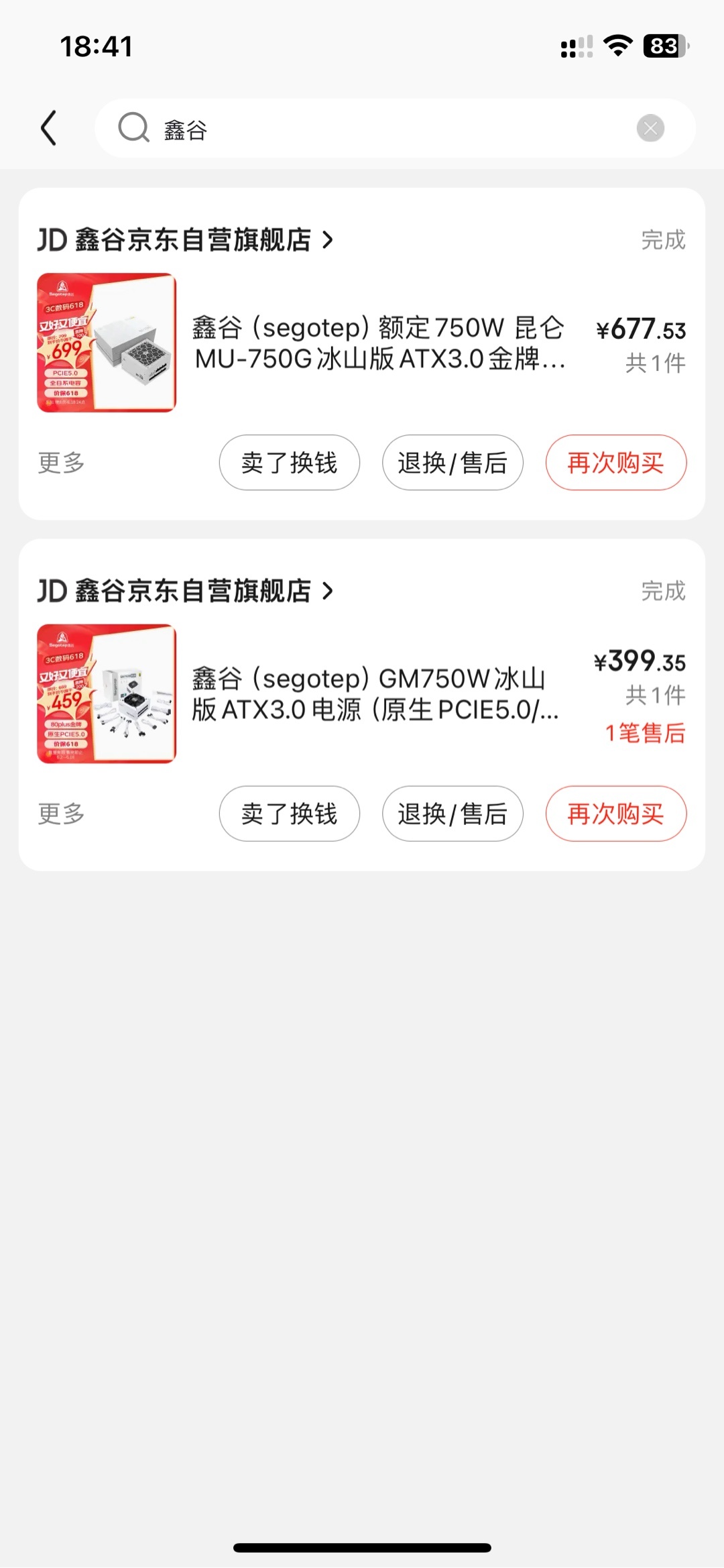Open the JD store icon on first order
Viewport: 724px width, 1568px height.
pos(52,240)
